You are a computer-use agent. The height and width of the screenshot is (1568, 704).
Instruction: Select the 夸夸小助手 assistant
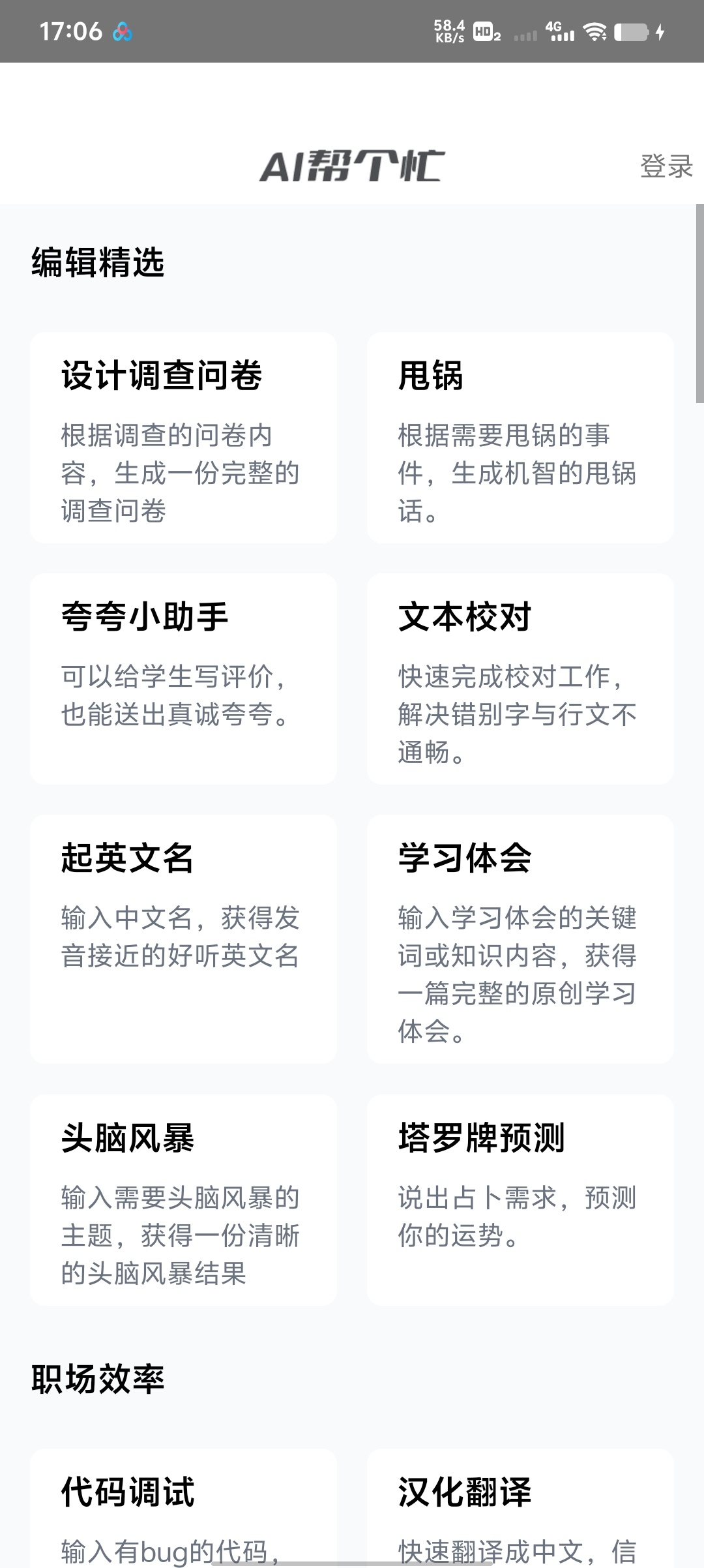181,678
